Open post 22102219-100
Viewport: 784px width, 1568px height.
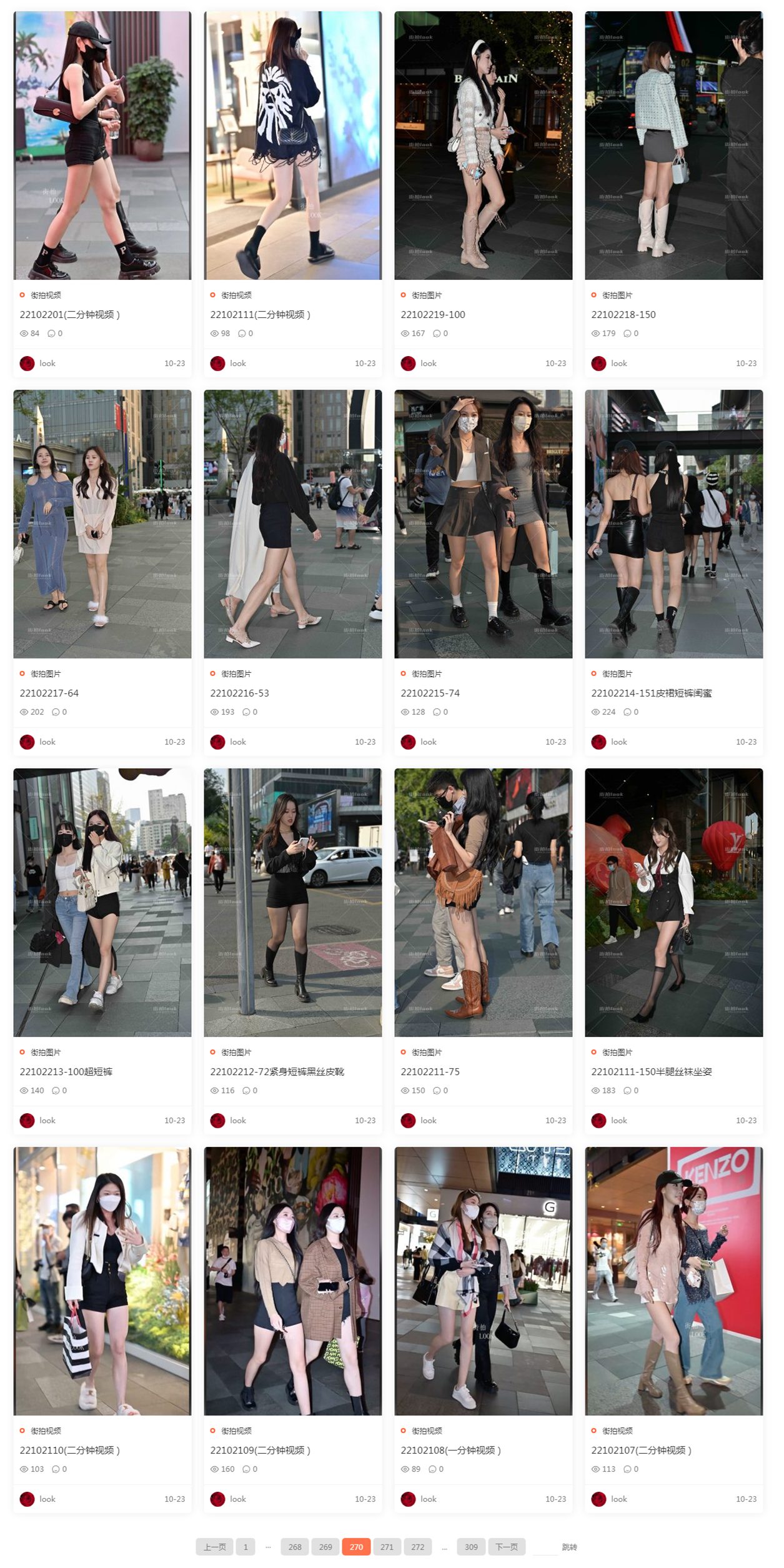click(x=433, y=314)
